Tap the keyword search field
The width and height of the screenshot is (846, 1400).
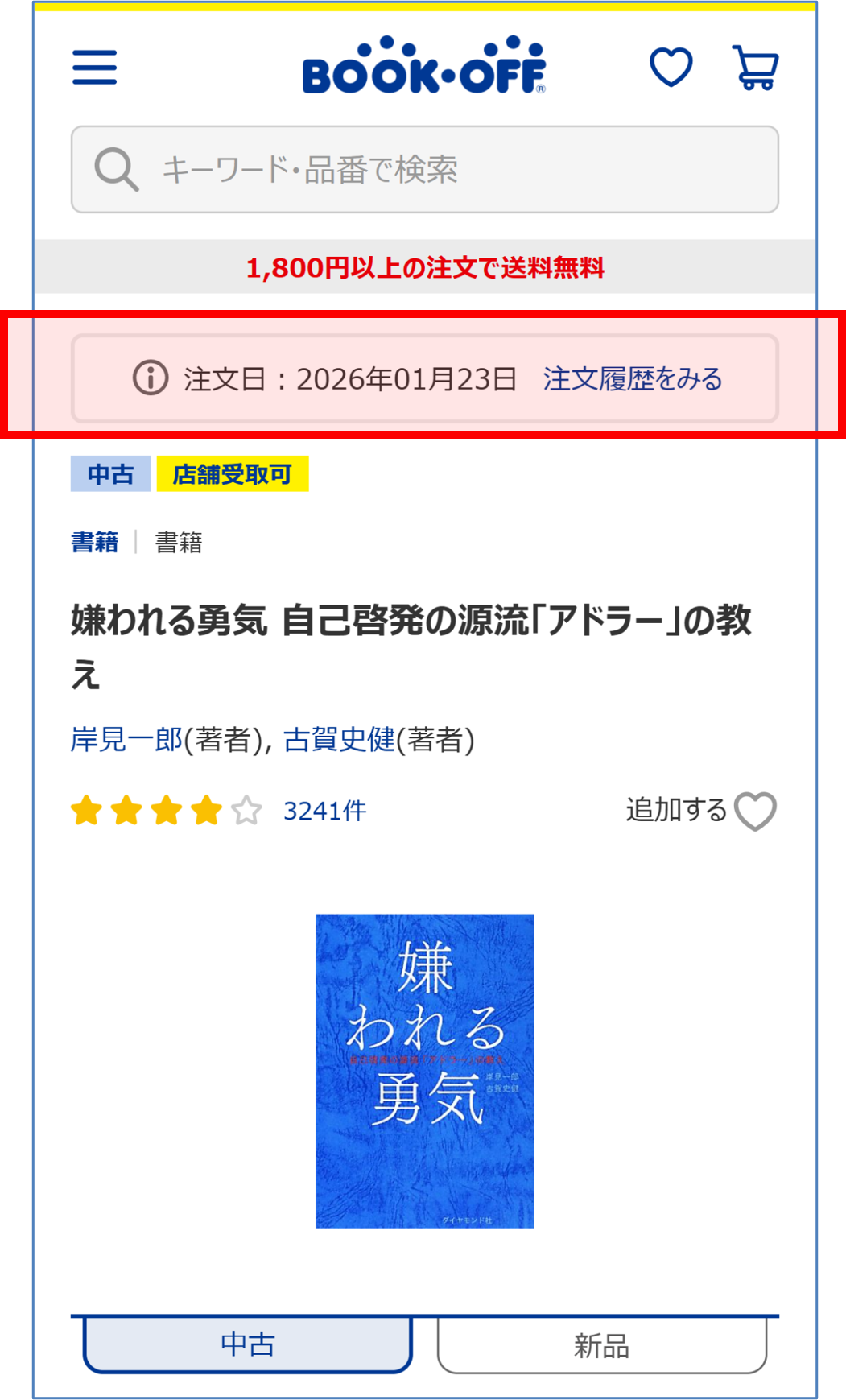425,170
